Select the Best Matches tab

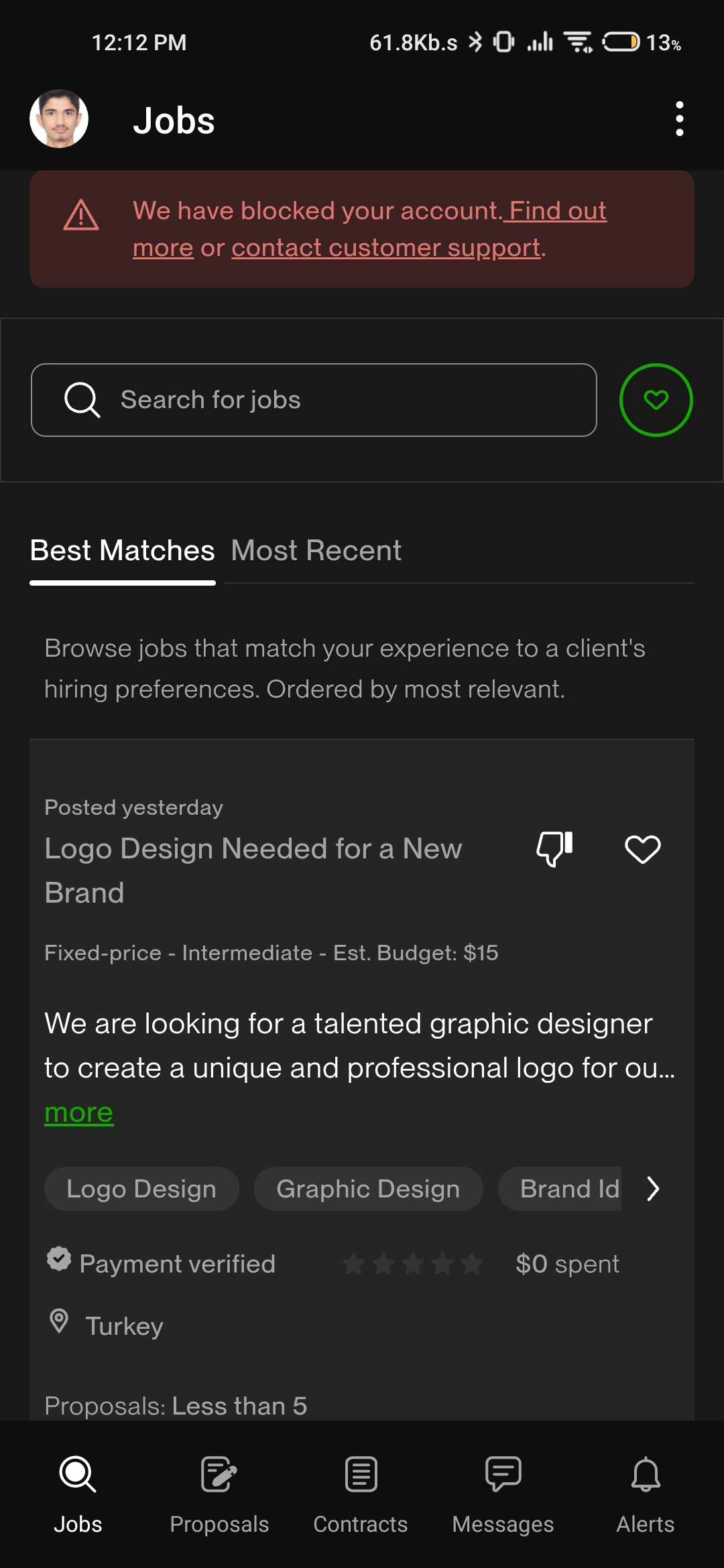coord(122,550)
